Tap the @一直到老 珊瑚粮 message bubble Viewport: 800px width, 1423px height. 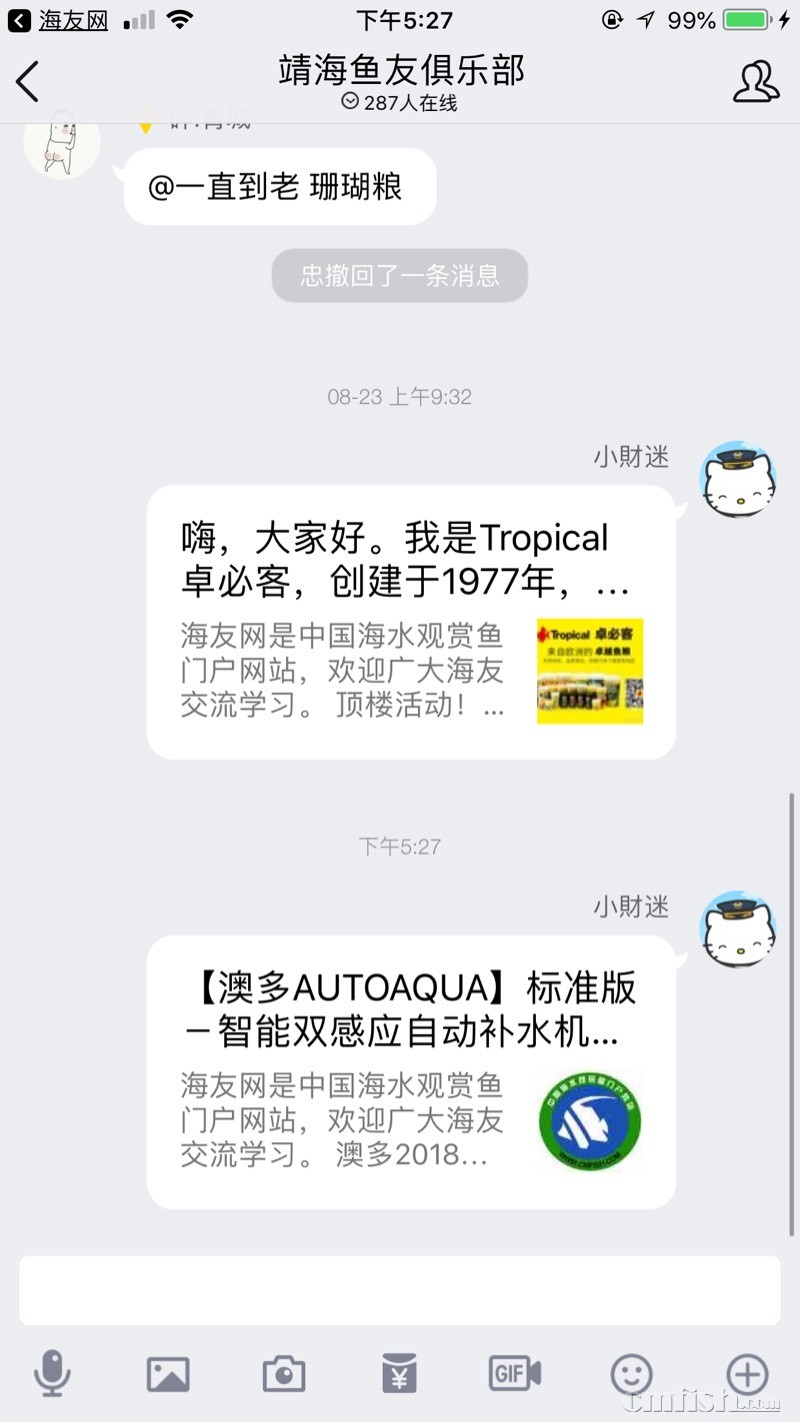click(x=279, y=187)
